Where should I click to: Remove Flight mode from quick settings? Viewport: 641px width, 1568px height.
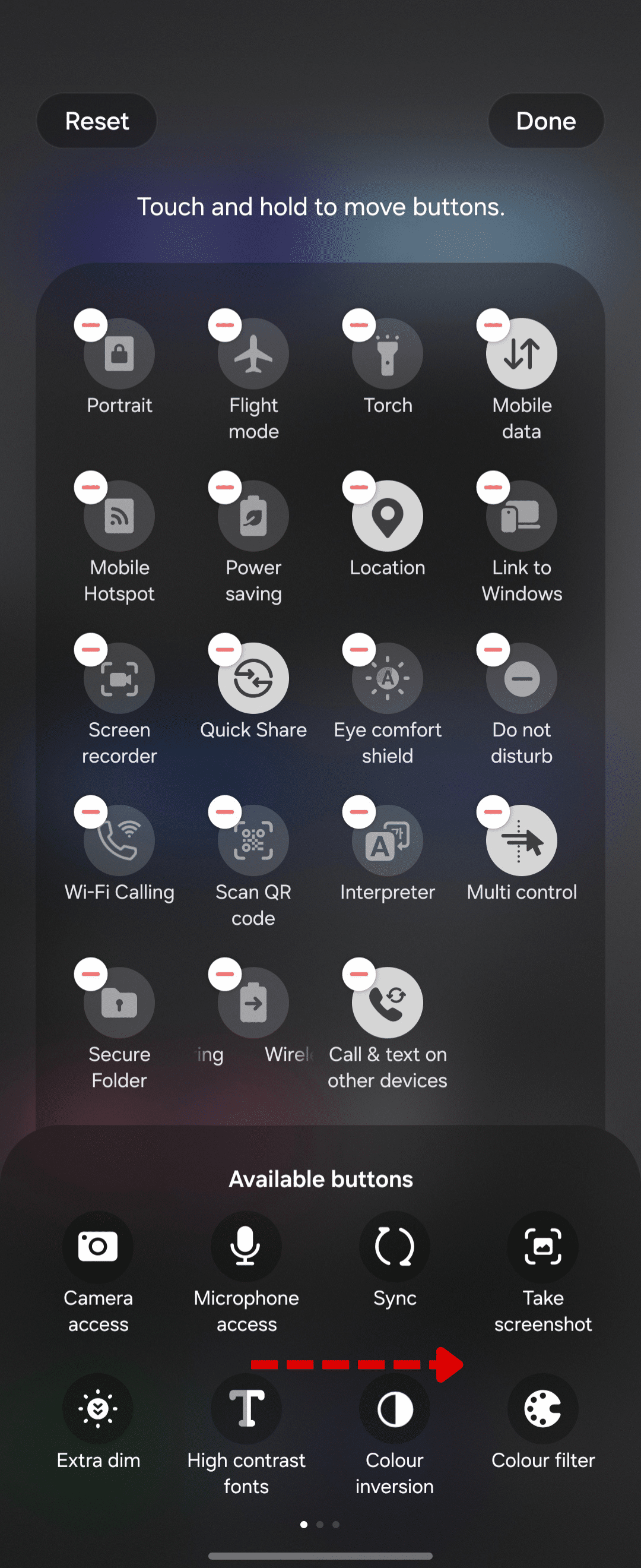tap(225, 325)
